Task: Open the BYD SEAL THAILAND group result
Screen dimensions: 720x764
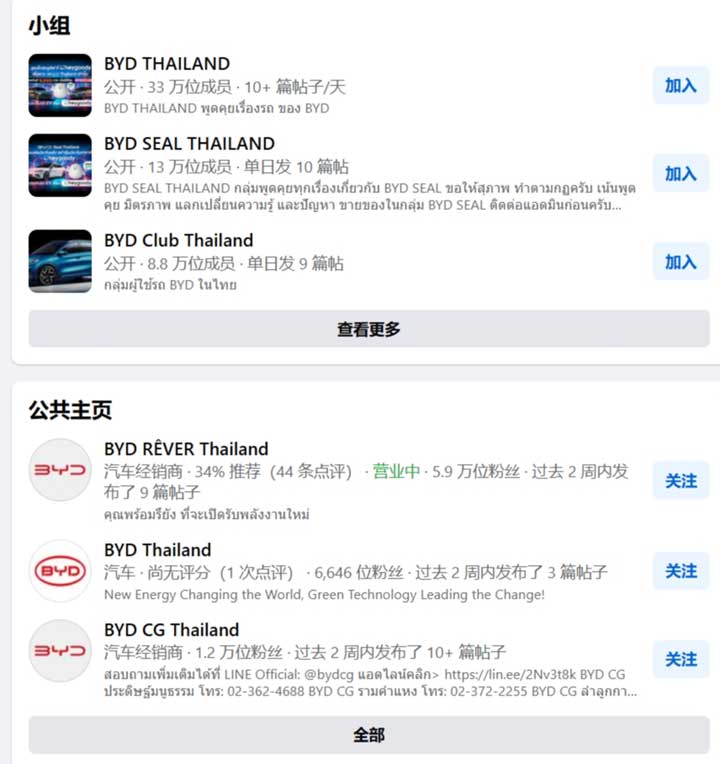Action: click(x=189, y=144)
